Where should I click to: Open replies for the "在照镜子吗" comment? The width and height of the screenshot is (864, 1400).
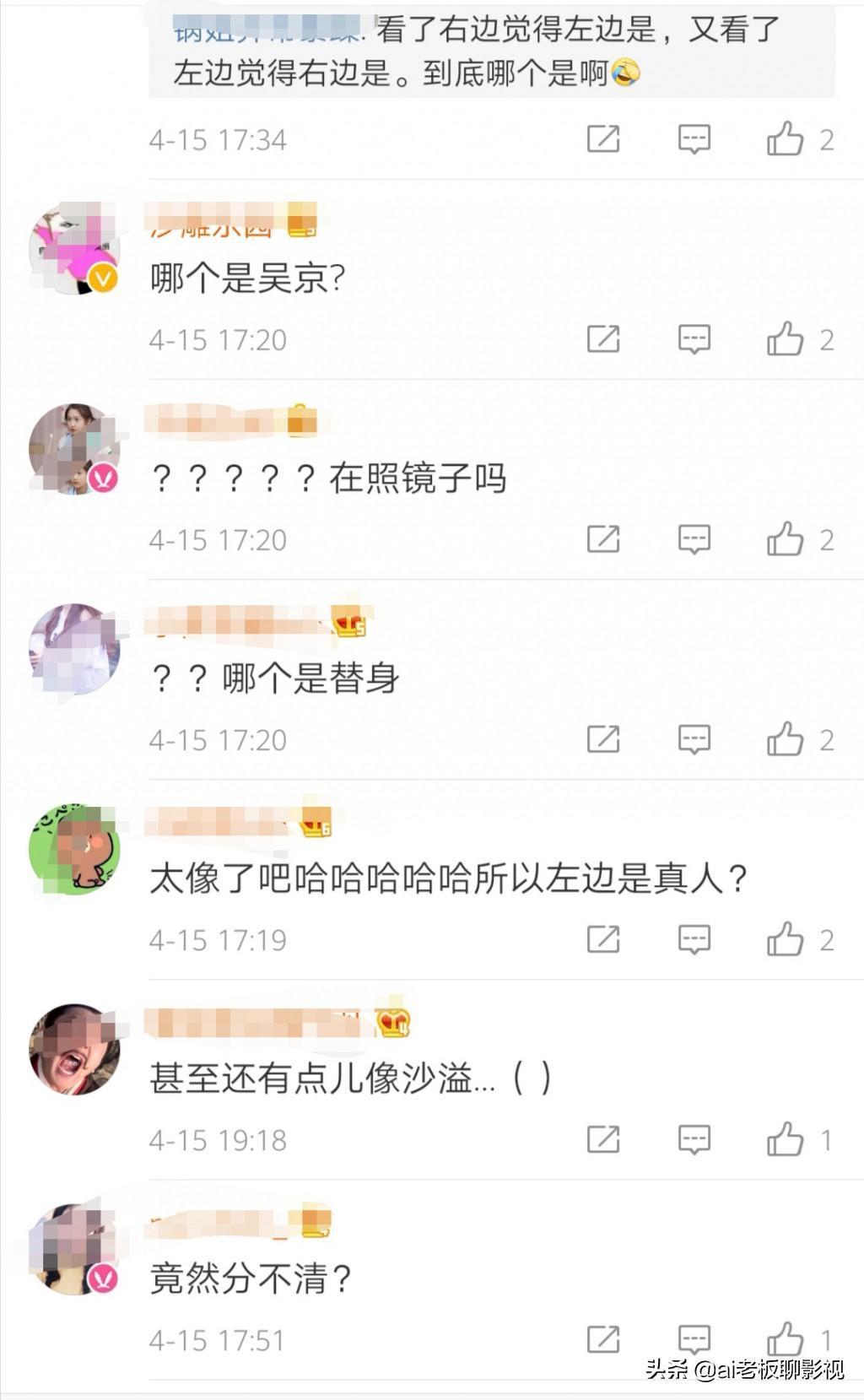pos(694,539)
